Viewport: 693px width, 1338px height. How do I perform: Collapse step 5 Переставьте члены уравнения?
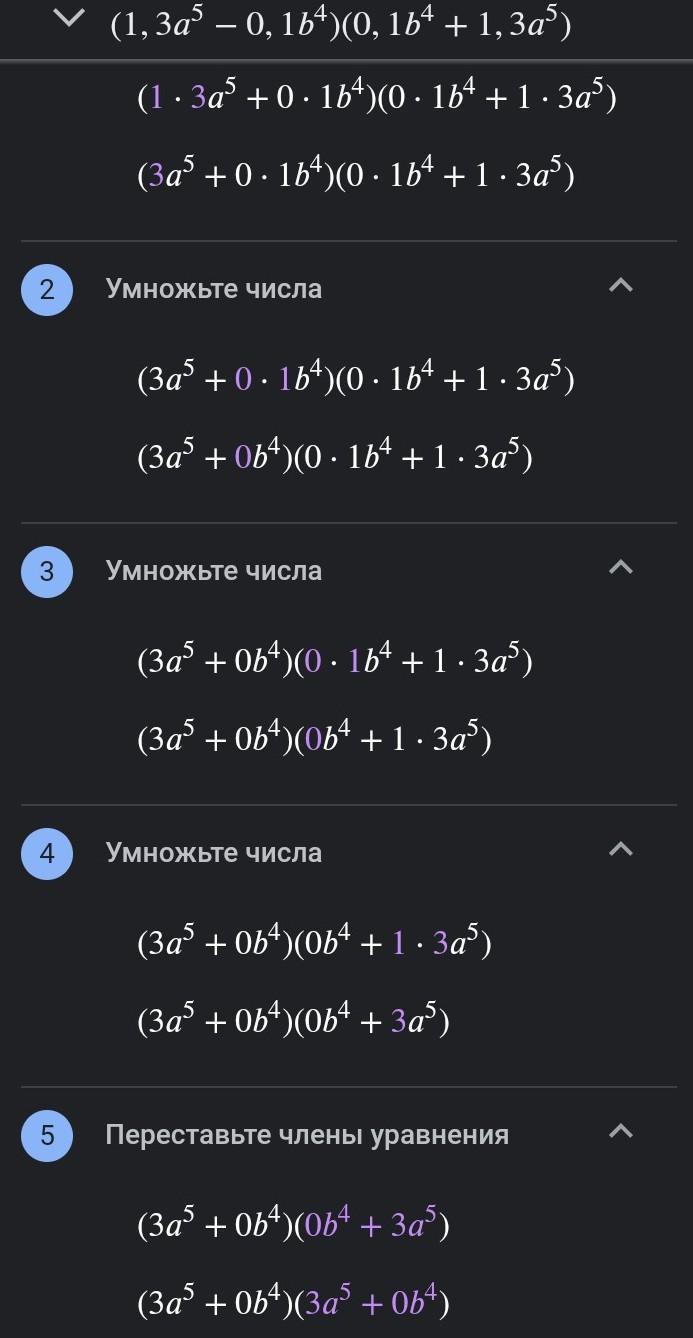click(621, 1132)
